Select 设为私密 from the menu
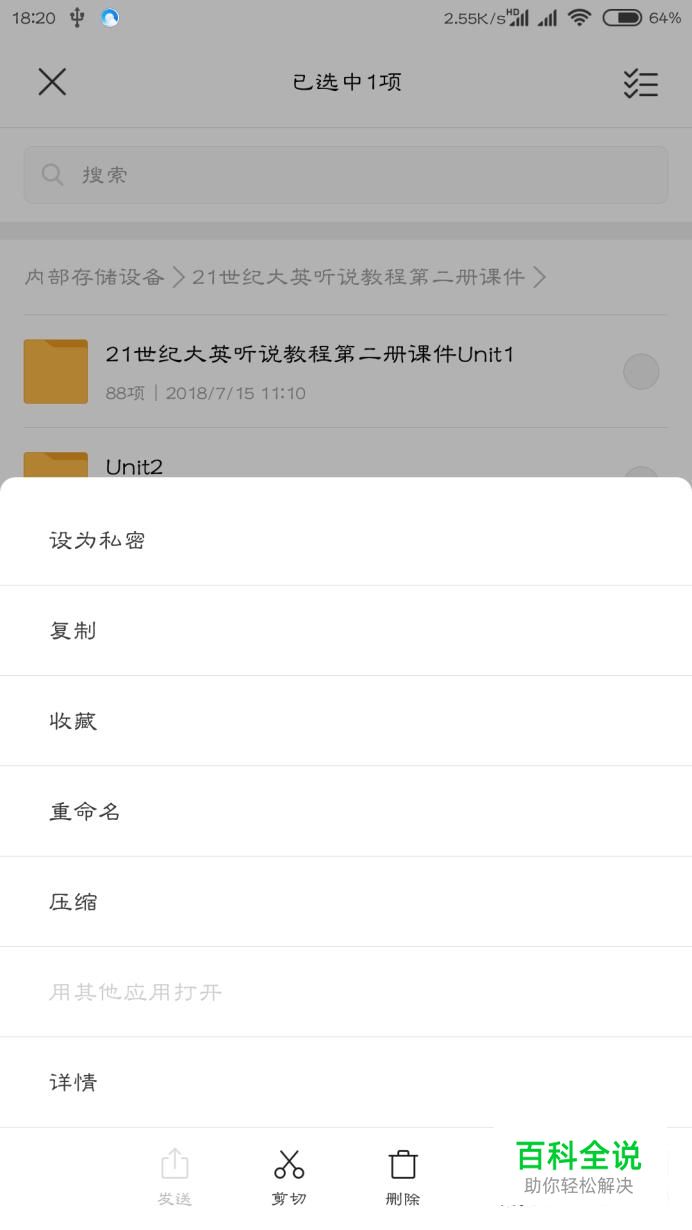Viewport: 692px width, 1230px height. (x=346, y=540)
